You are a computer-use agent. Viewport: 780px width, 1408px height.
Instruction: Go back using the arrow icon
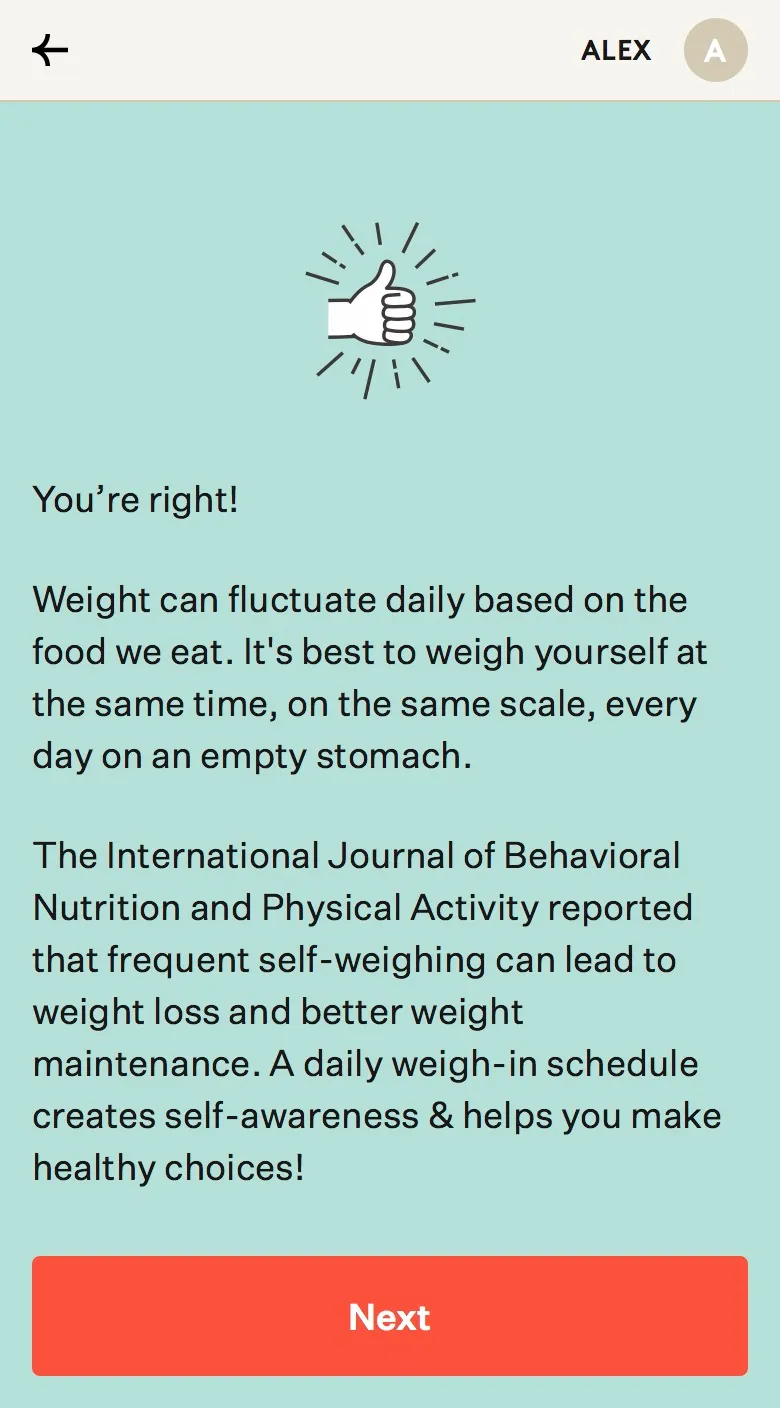[50, 50]
